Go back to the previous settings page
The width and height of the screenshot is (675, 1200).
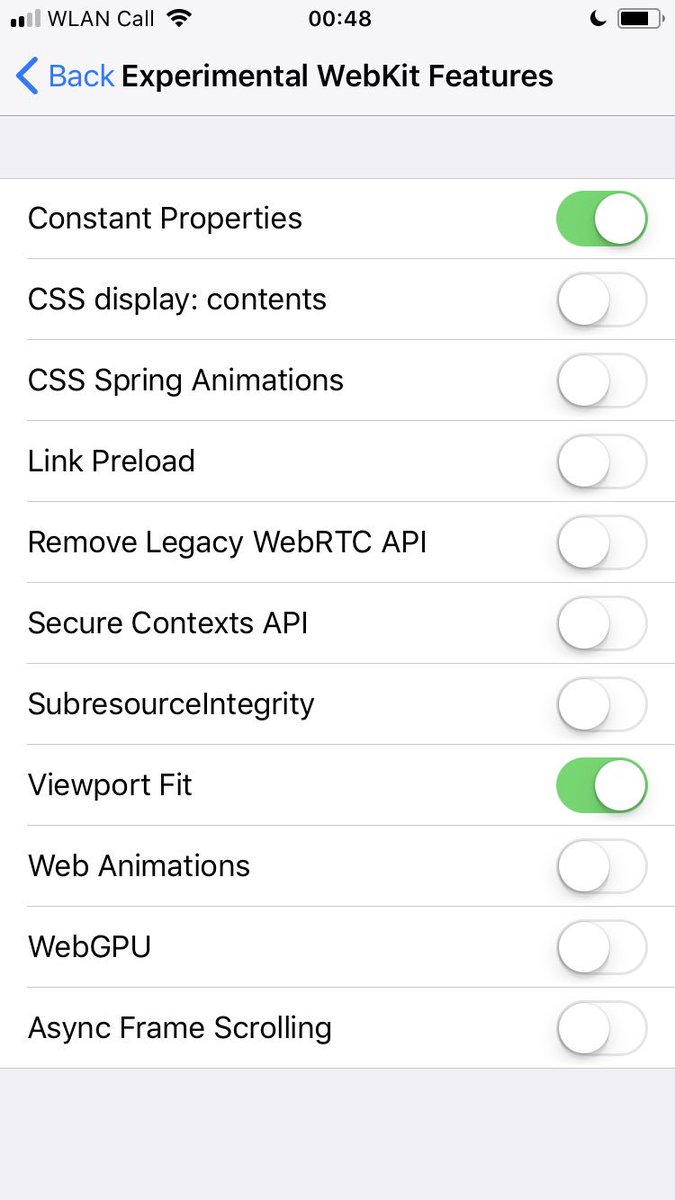click(x=65, y=76)
